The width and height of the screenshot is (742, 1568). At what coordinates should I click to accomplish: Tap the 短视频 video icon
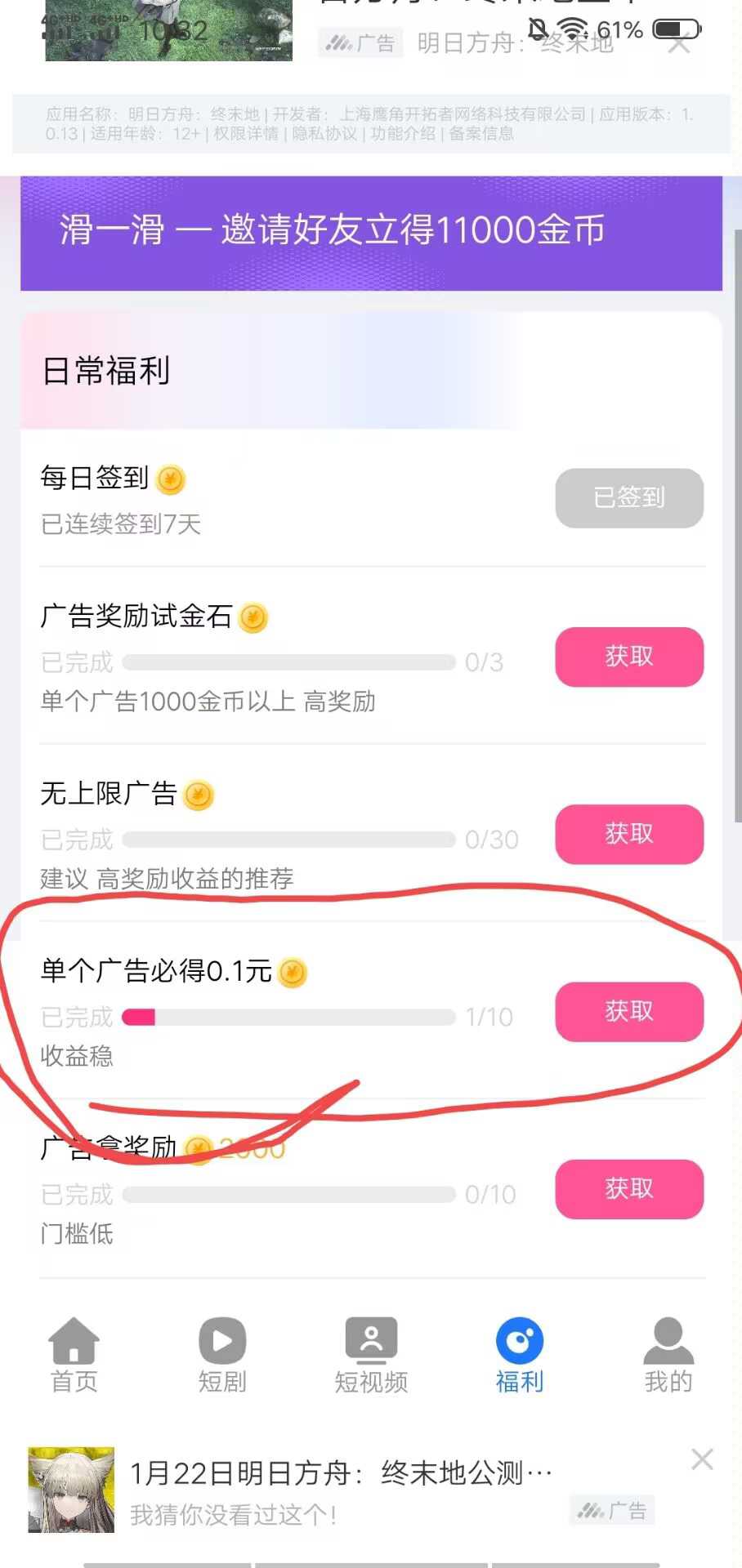(370, 1340)
